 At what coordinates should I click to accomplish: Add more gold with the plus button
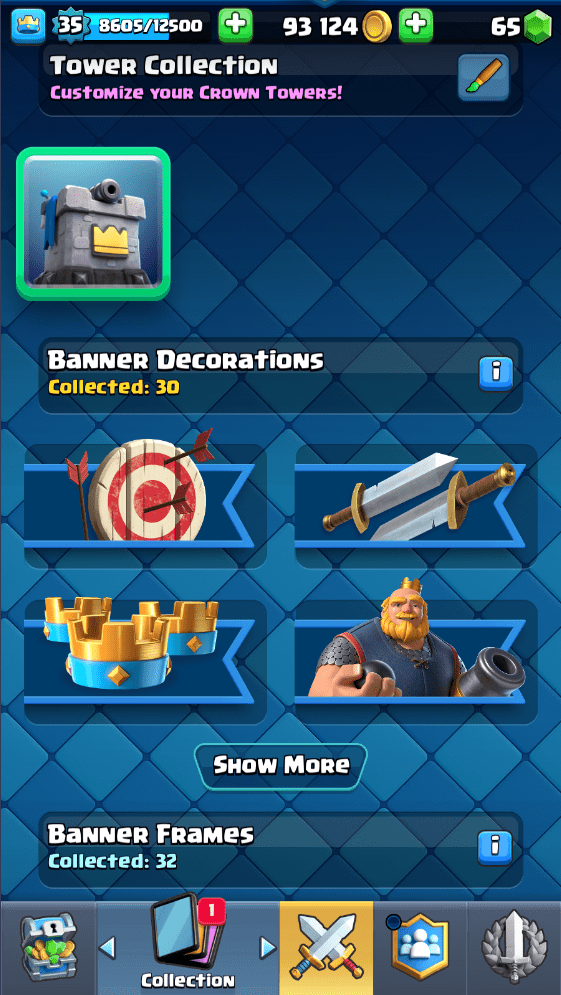416,25
